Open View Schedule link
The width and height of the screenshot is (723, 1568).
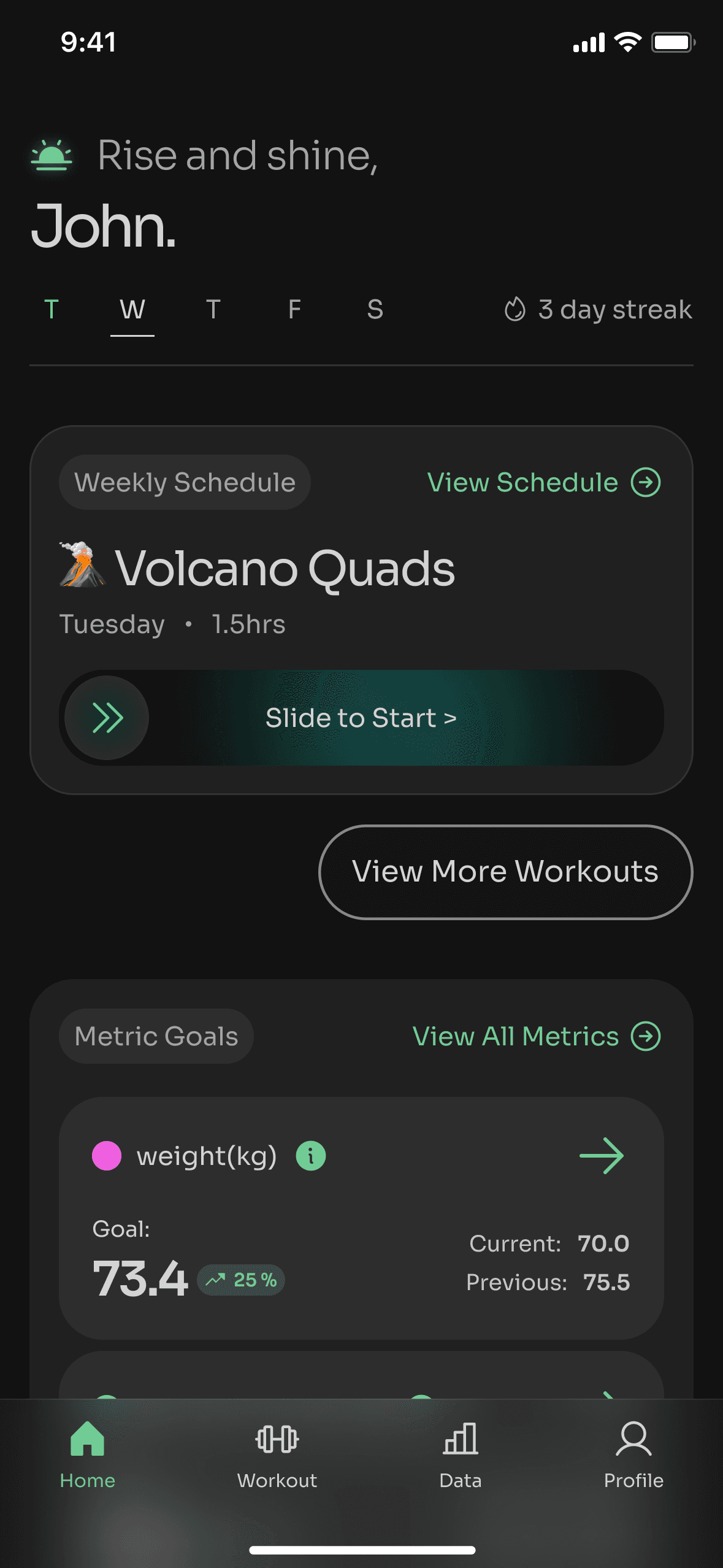pyautogui.click(x=543, y=482)
